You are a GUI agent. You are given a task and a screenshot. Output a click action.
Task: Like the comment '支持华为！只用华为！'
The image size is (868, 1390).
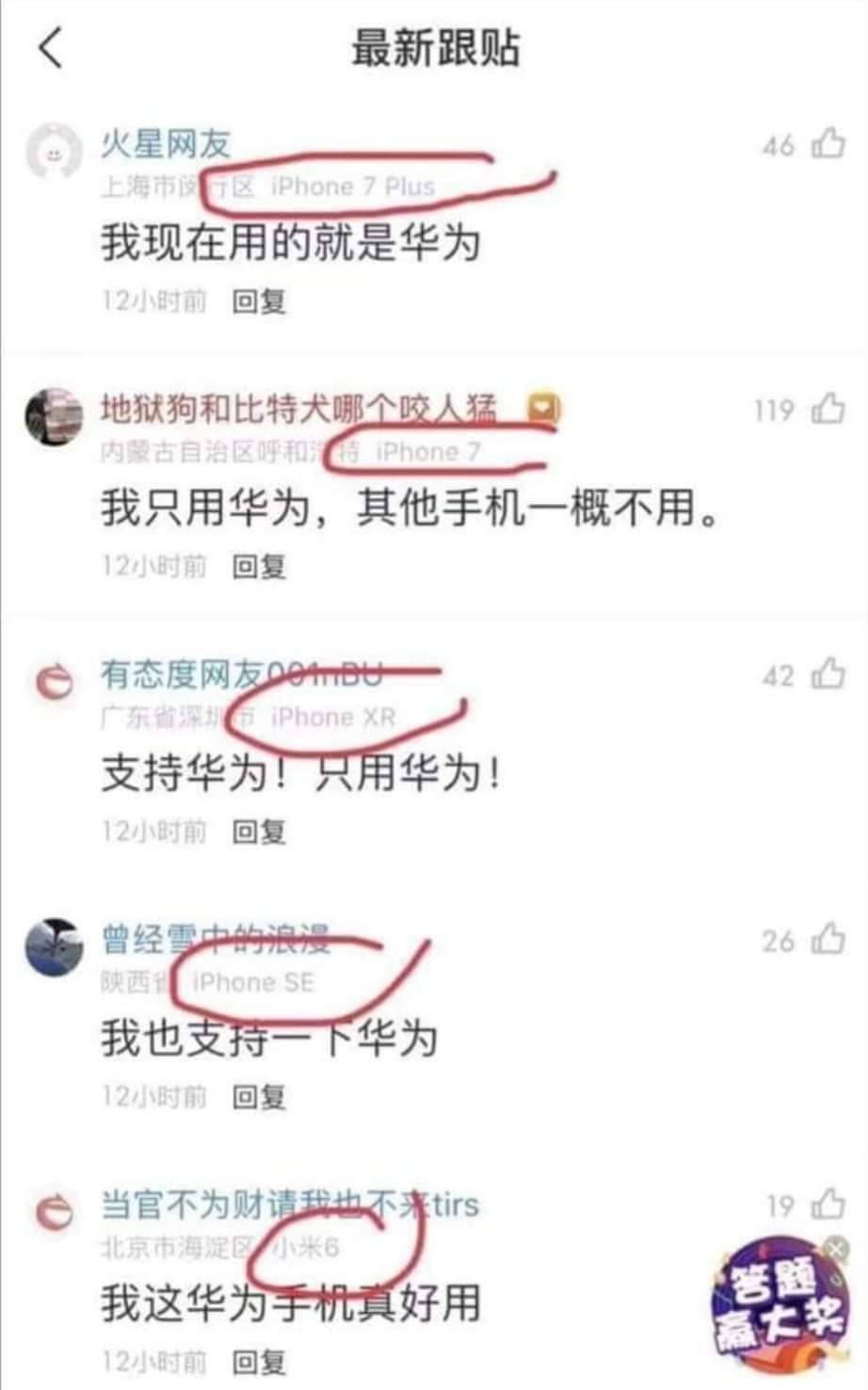(828, 674)
